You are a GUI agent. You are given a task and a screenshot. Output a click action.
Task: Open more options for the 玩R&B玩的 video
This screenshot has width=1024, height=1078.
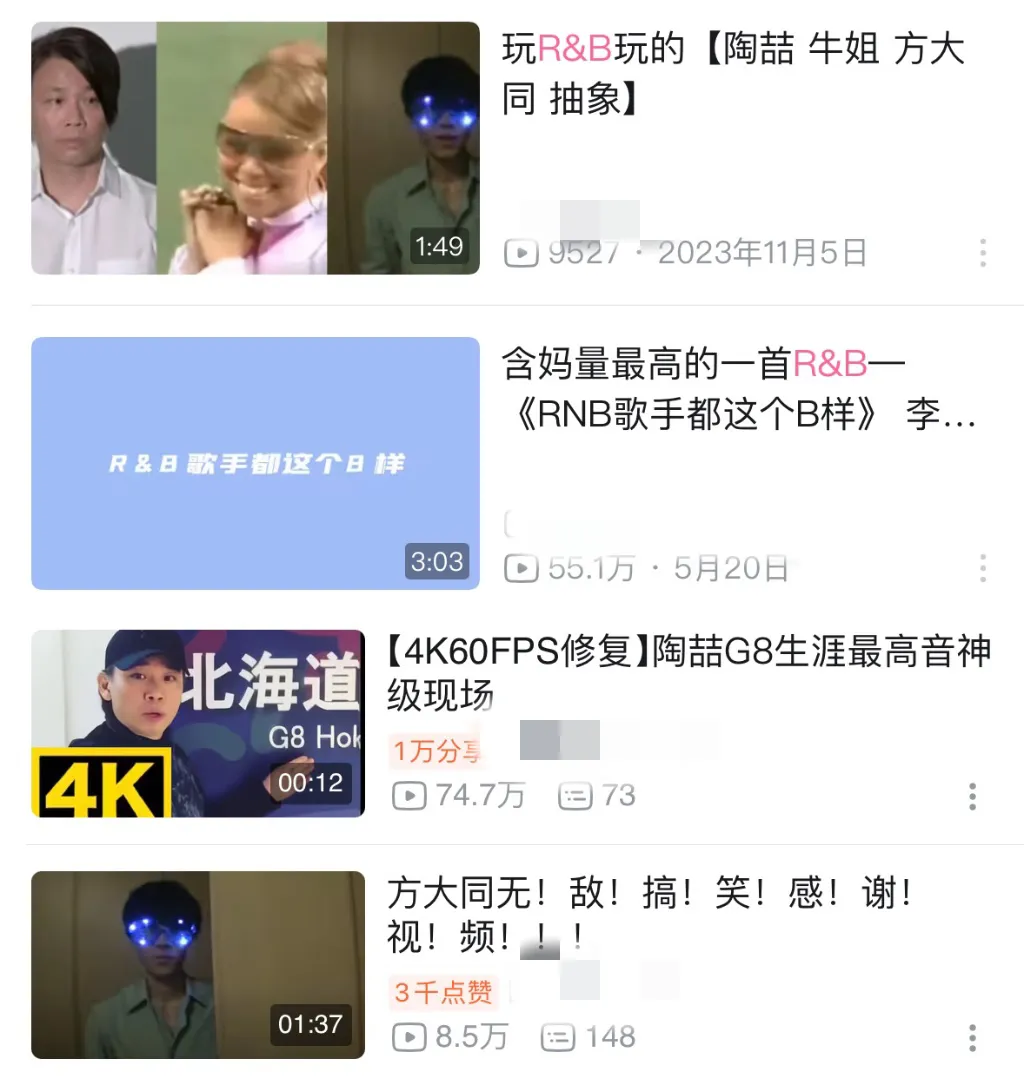983,253
